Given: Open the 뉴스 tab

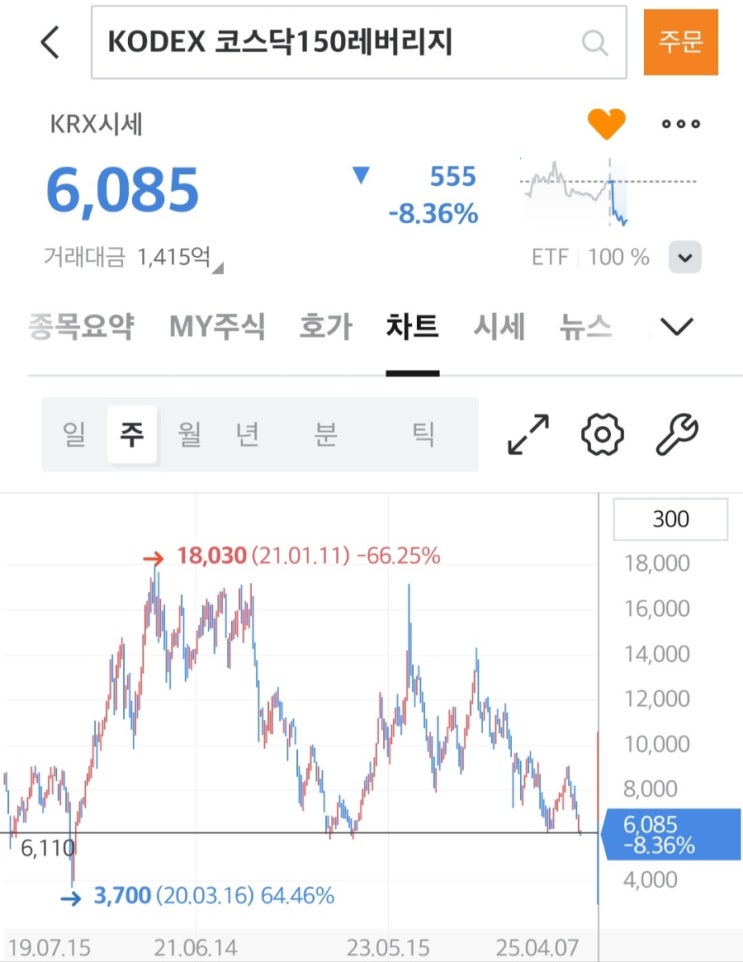Looking at the screenshot, I should click(585, 326).
